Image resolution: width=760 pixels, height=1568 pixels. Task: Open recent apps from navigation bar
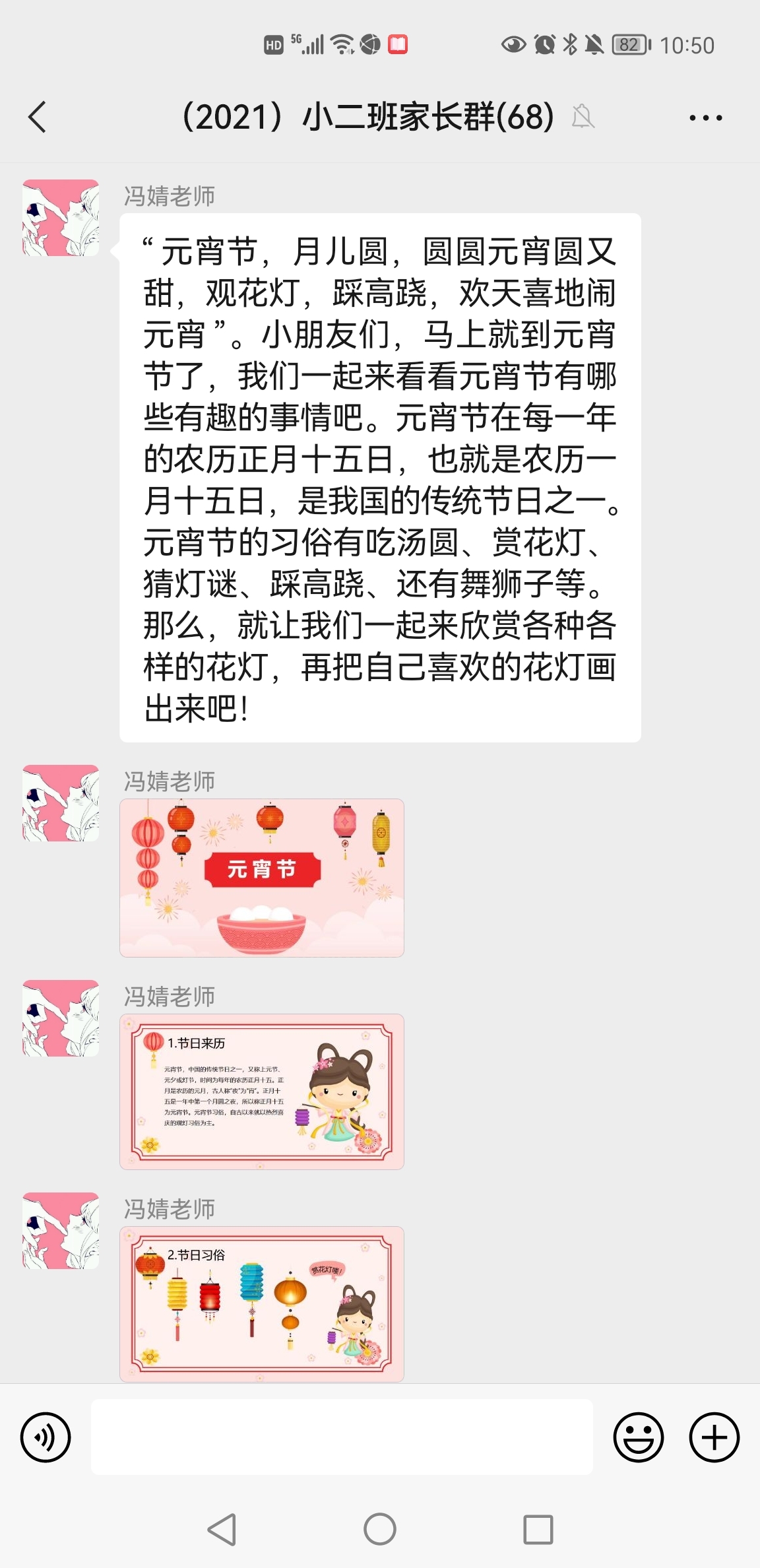(x=538, y=1529)
